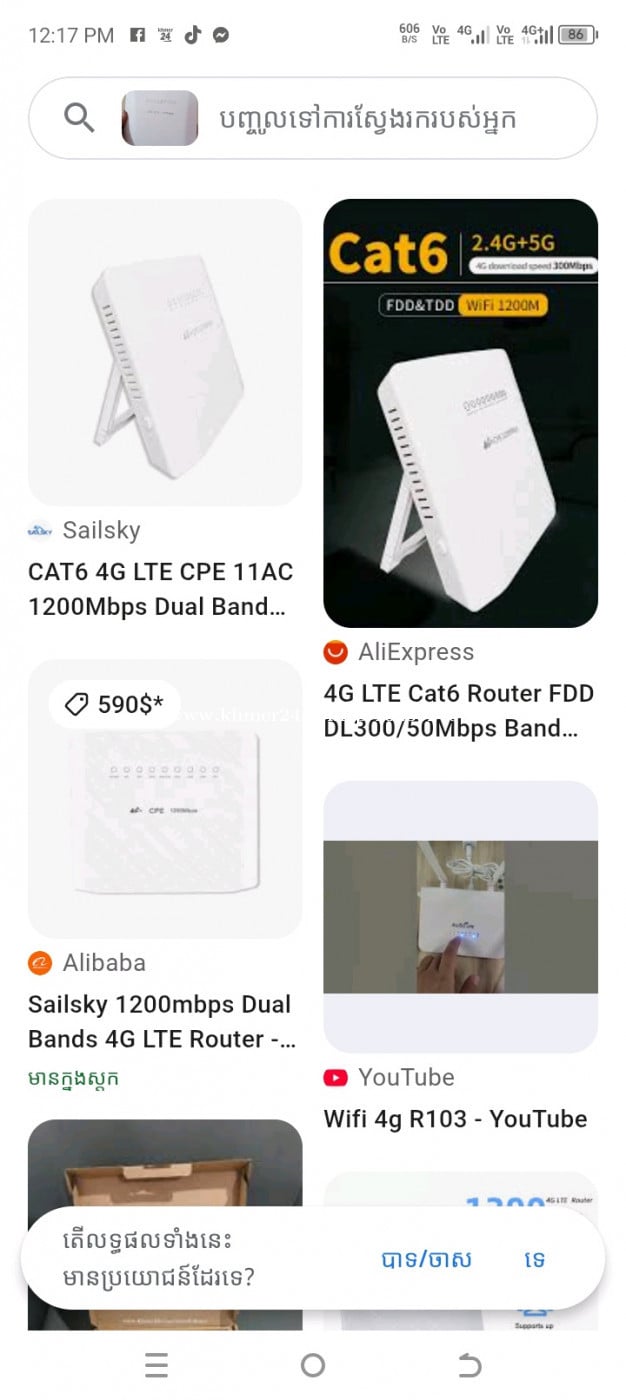
Task: Open the image thumbnail in search bar
Action: click(x=160, y=118)
